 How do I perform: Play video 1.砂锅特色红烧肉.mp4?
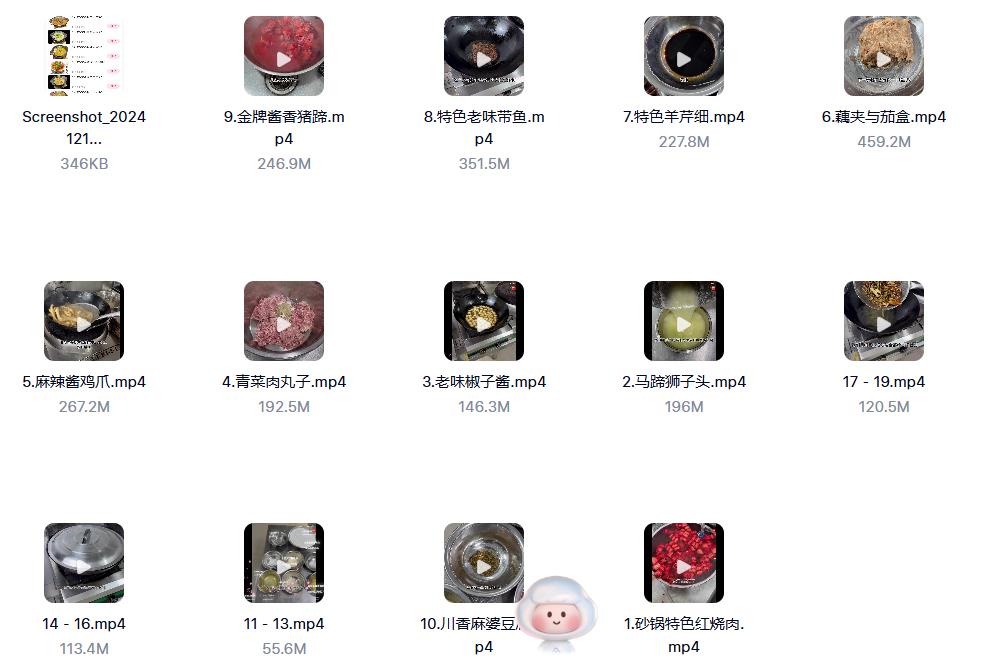click(x=684, y=563)
